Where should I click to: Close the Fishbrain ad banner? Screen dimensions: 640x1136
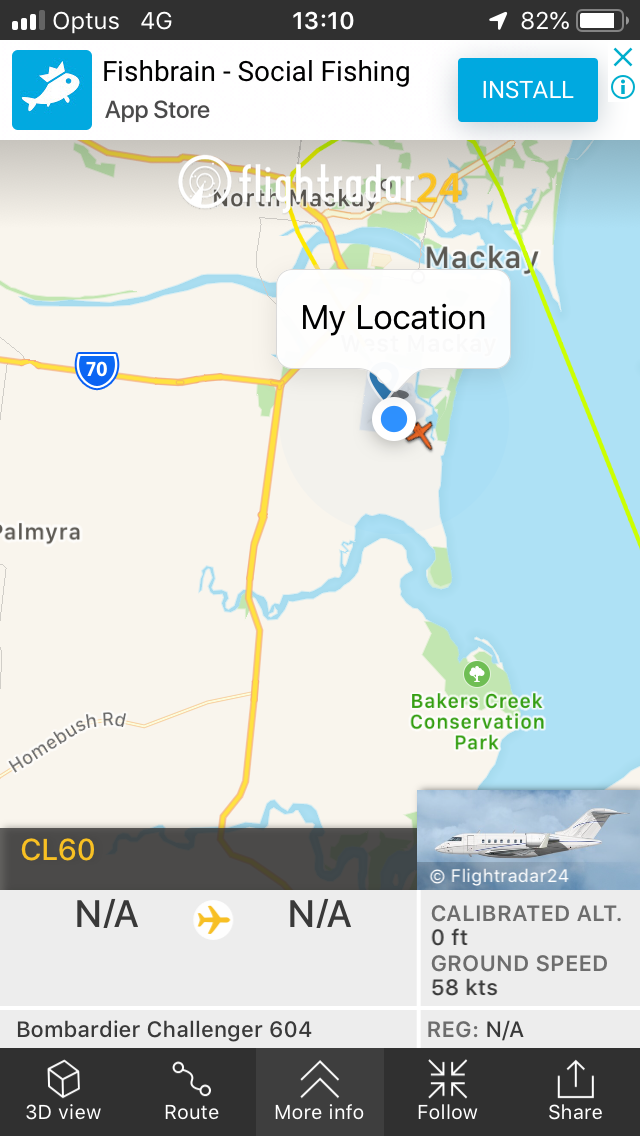tap(623, 57)
